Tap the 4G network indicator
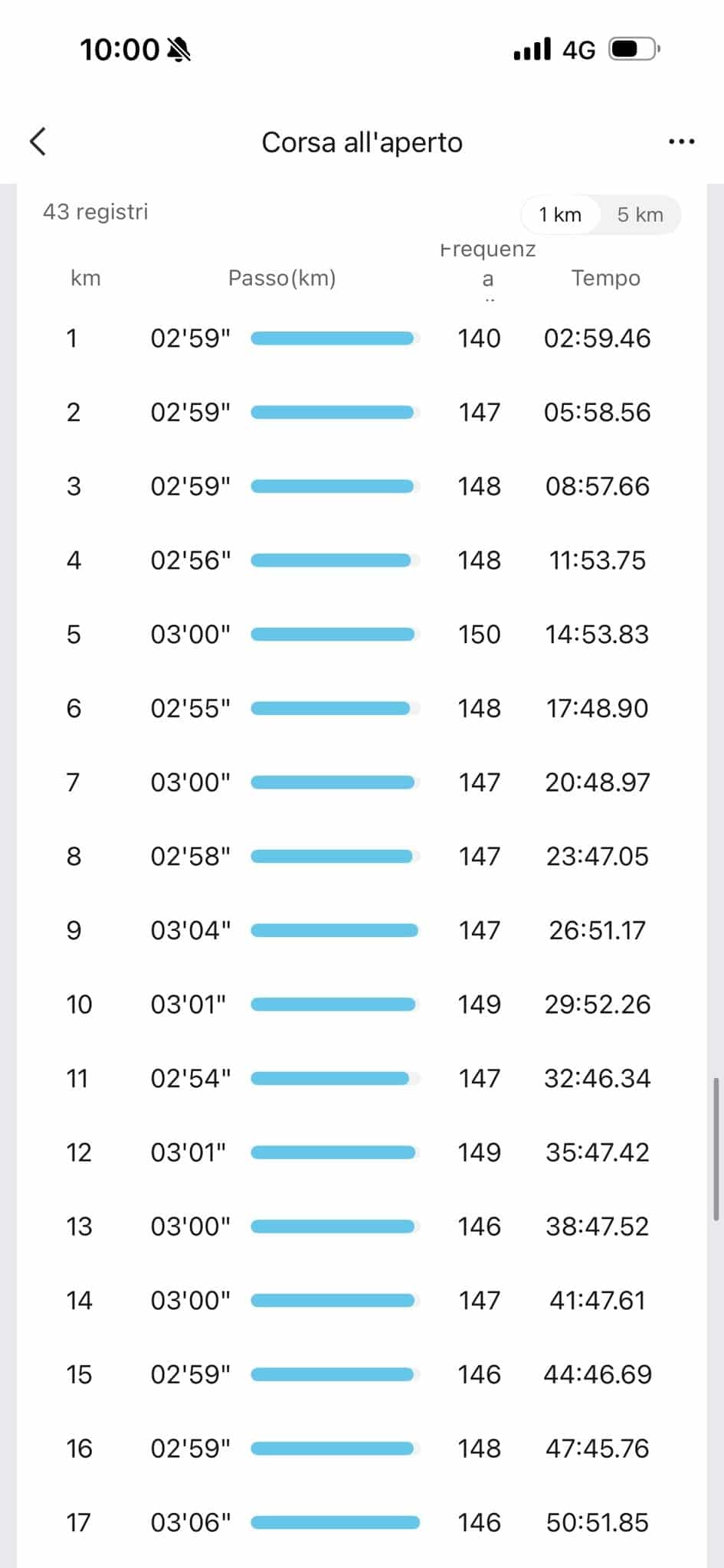This screenshot has height=1568, width=724. (580, 49)
